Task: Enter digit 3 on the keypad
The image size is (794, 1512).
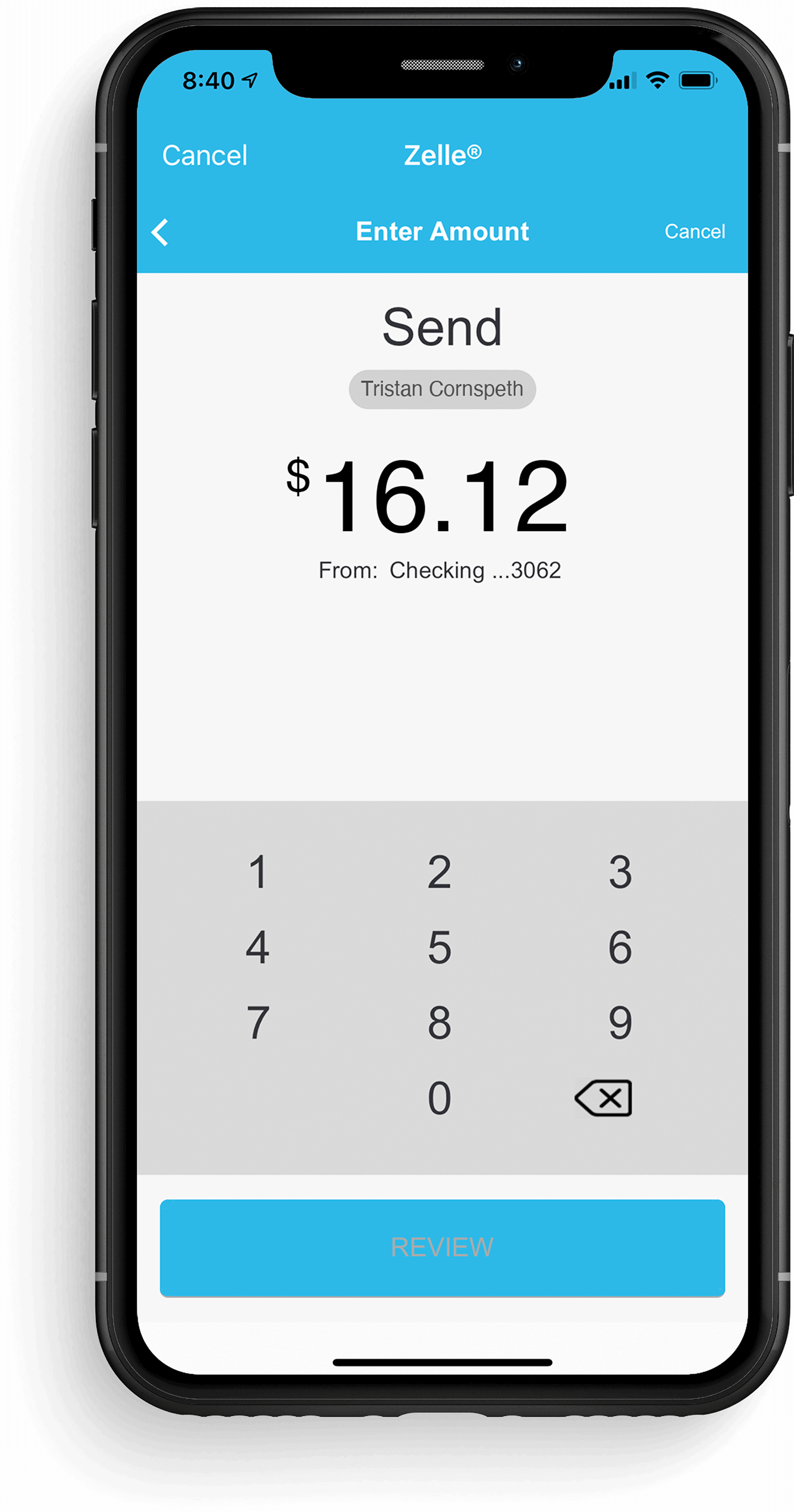Action: click(x=620, y=873)
